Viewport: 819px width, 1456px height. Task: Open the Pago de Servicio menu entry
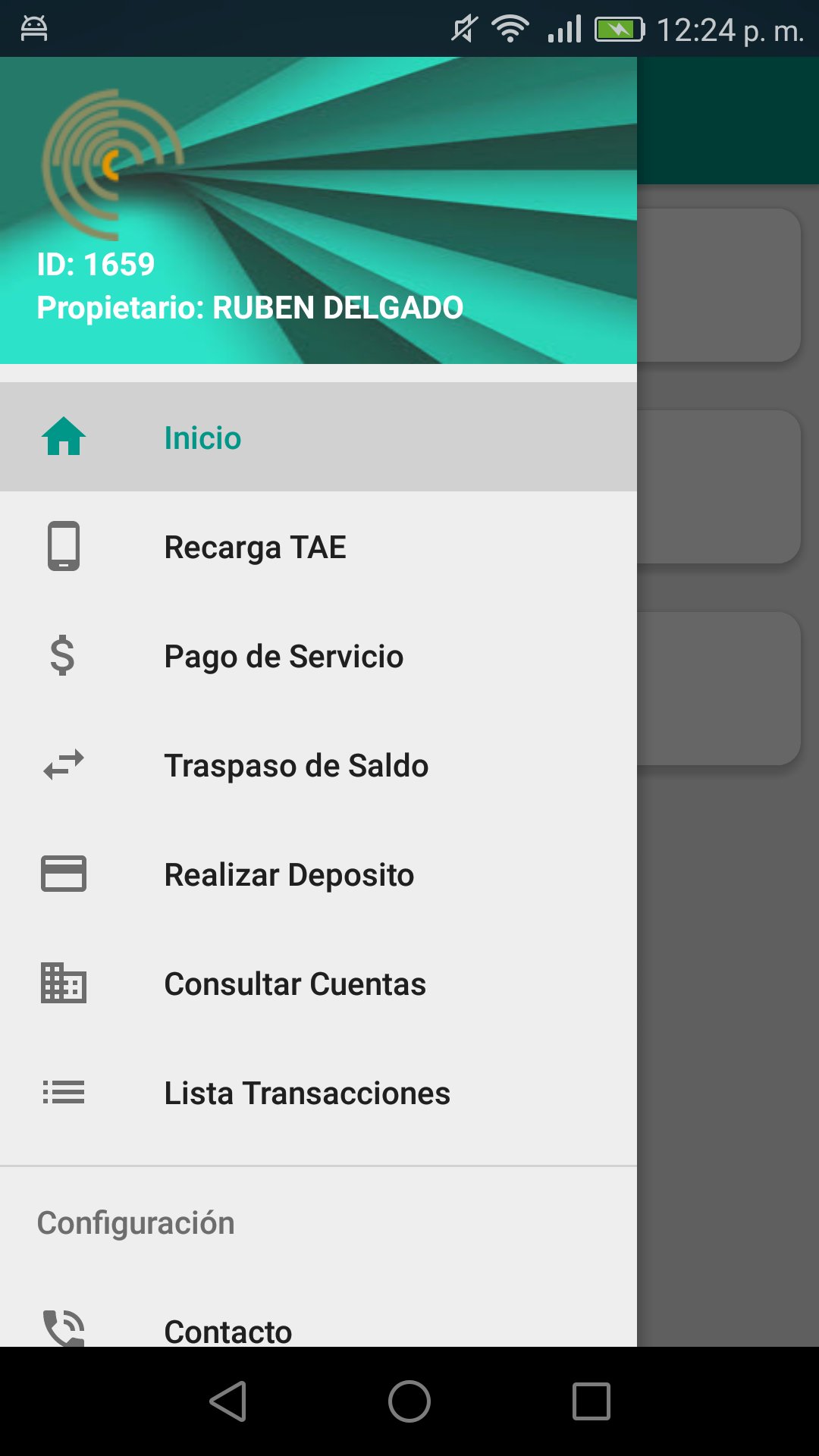point(284,657)
